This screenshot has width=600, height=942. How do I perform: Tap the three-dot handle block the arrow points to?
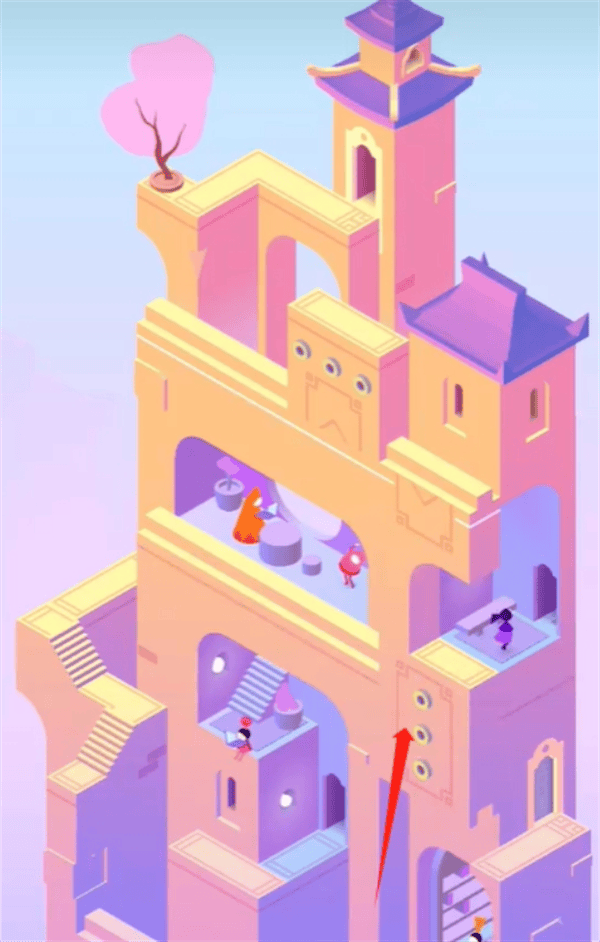click(x=423, y=735)
